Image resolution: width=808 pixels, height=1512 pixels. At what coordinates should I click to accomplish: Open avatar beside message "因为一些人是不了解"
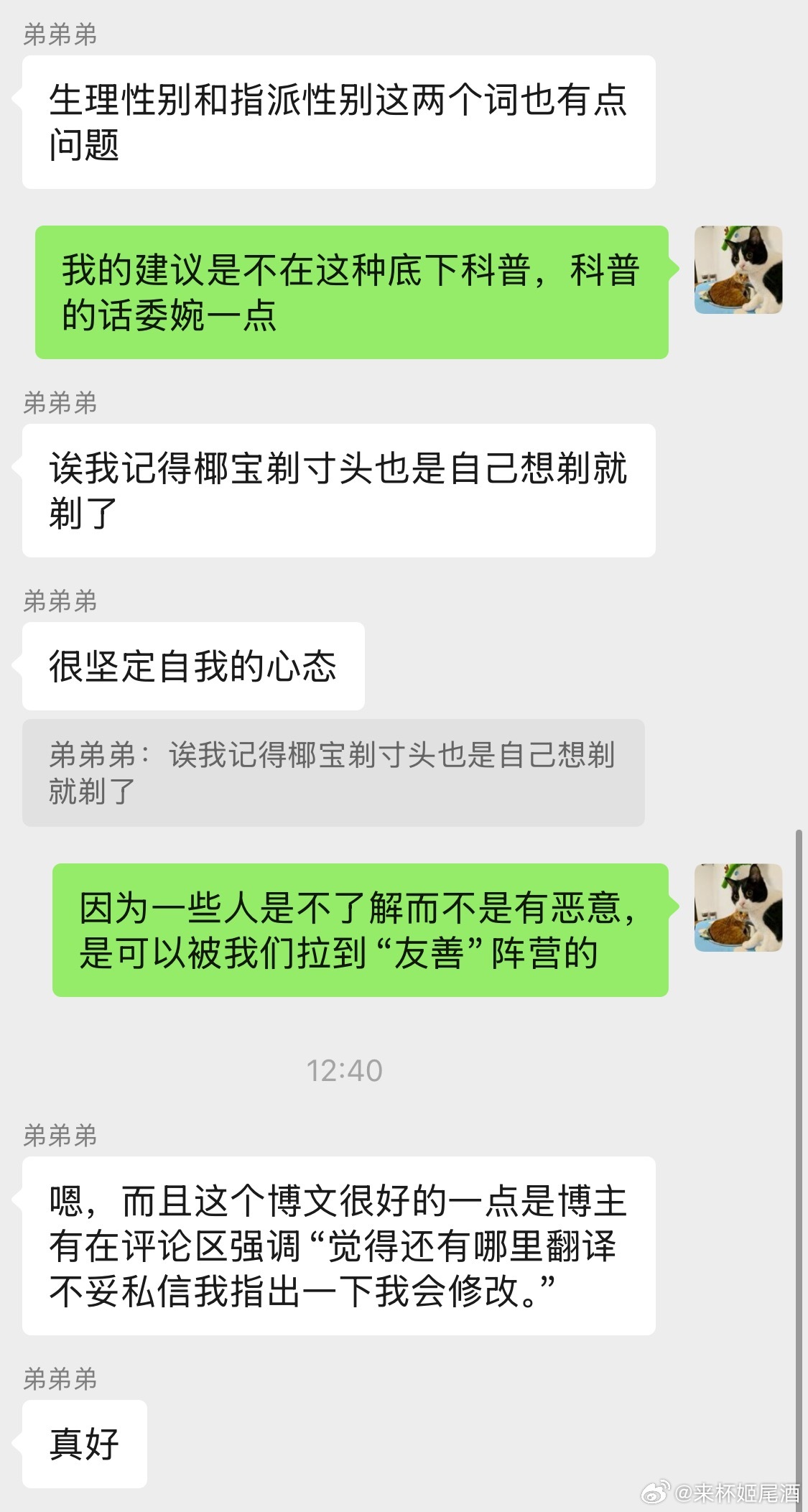coord(738,908)
